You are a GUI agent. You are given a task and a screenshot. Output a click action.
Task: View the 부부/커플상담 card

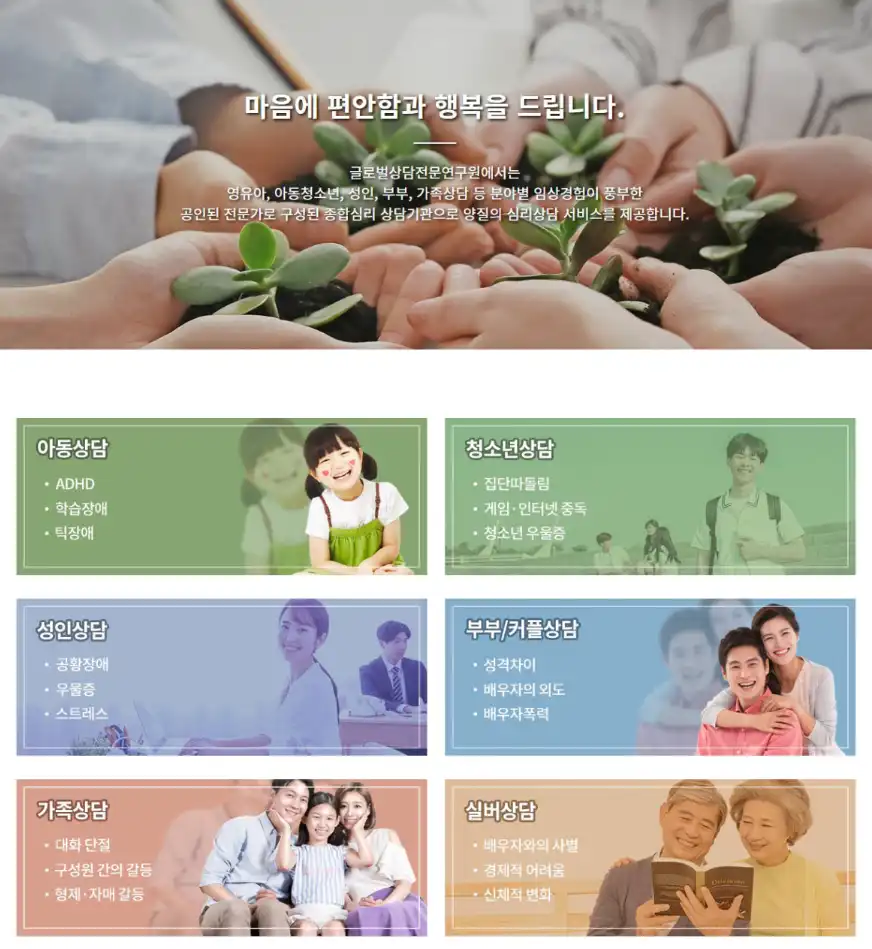point(649,677)
